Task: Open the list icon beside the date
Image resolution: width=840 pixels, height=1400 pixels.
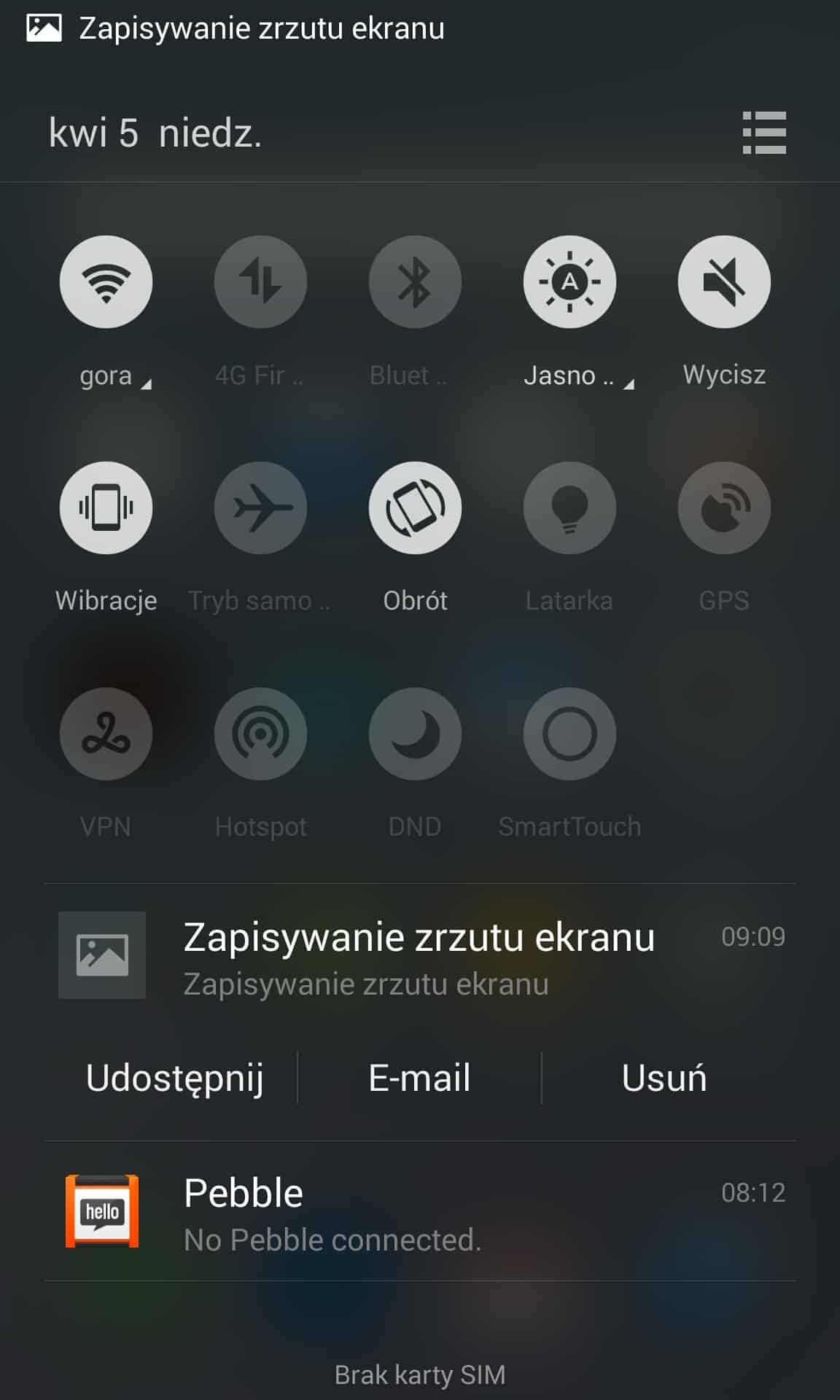Action: click(x=763, y=133)
